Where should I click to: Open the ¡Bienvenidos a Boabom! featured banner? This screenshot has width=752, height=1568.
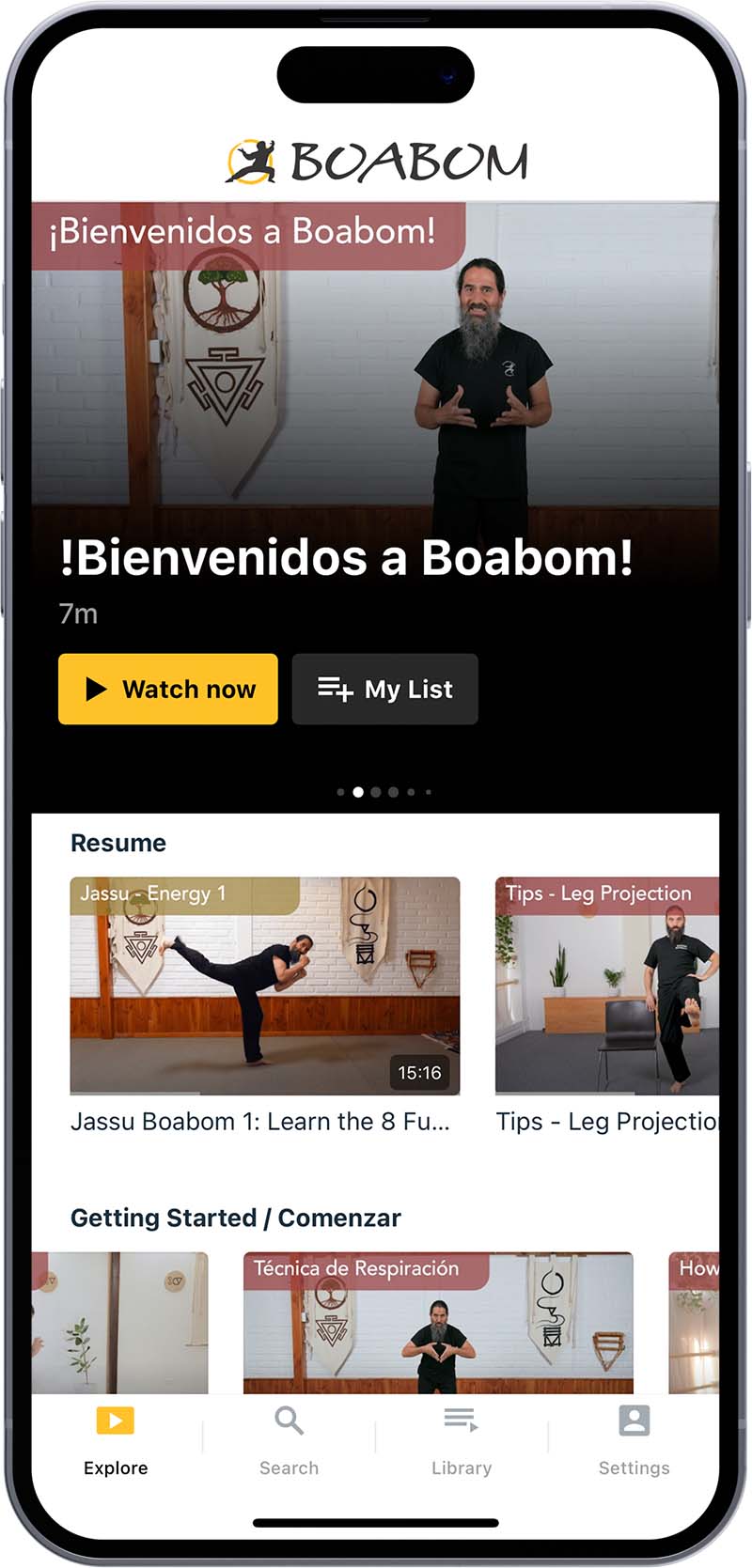(x=375, y=395)
